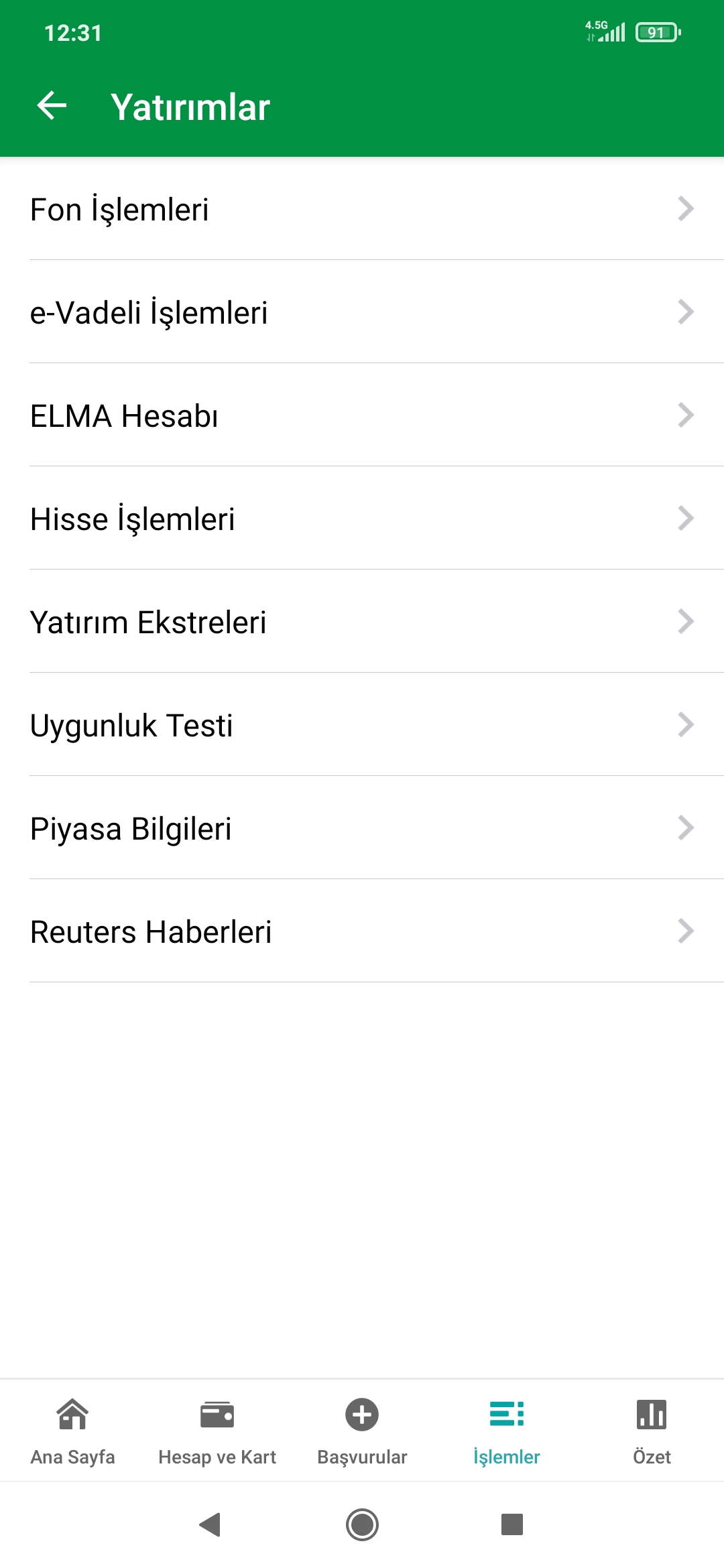Open recent apps with the square button
Image resolution: width=724 pixels, height=1568 pixels.
[x=512, y=1524]
